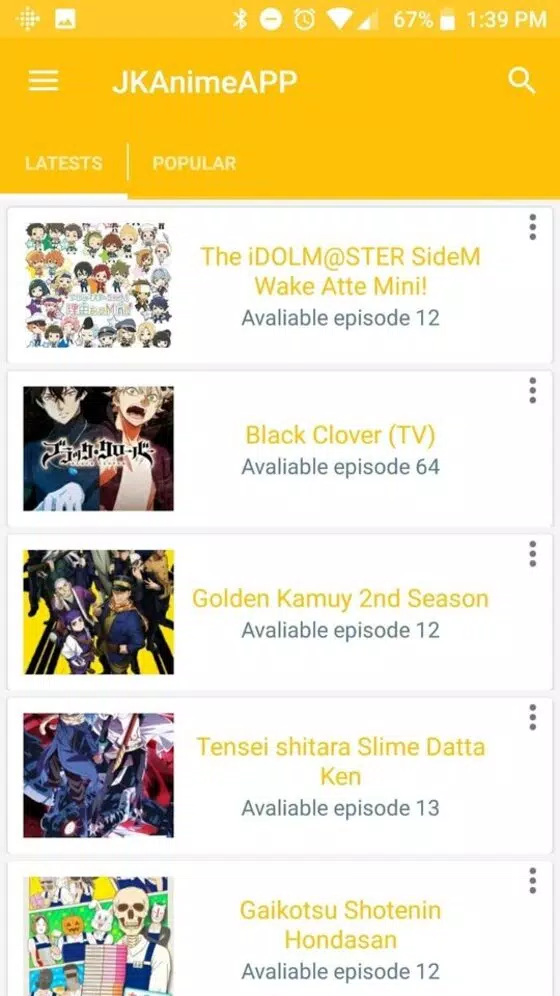Switch to the Latests tab
Screen dimensions: 560x996
63,163
